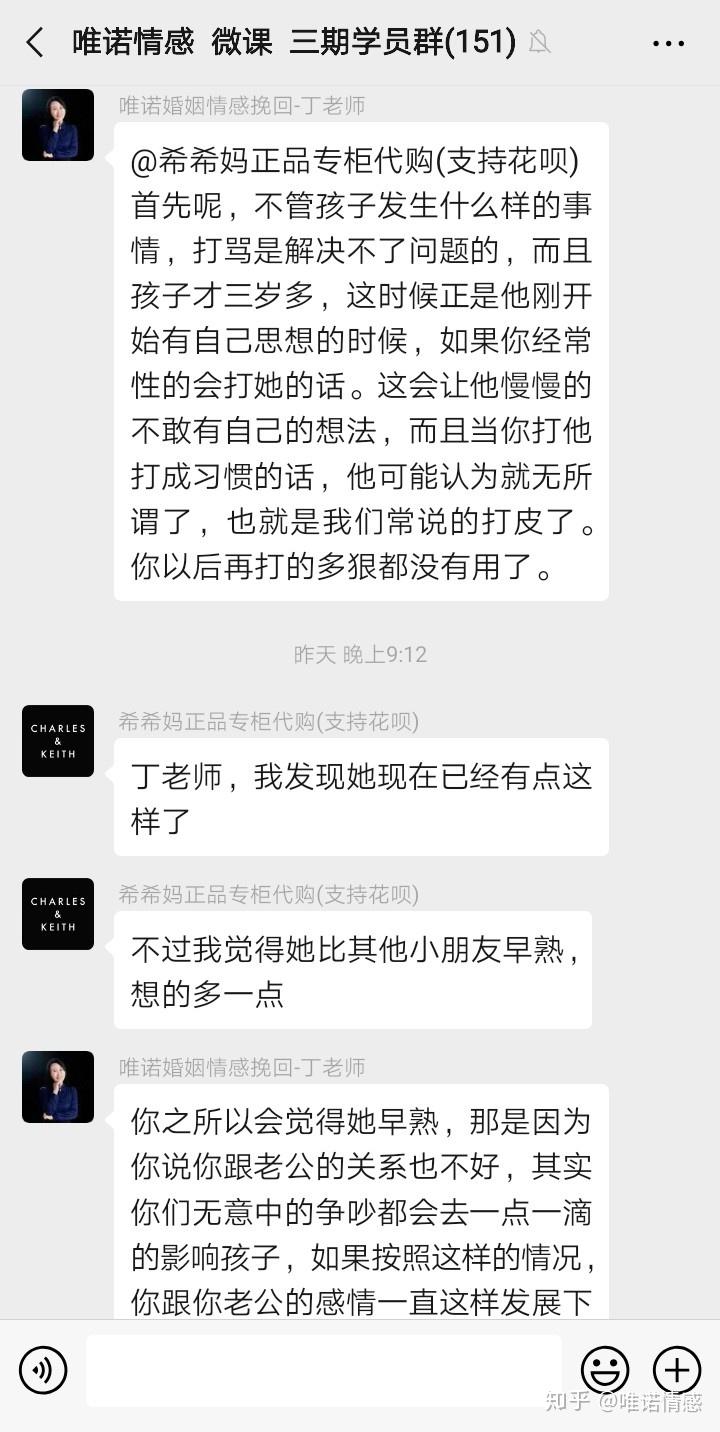720x1432 pixels.
Task: Open Charles & Keith avatar beside '丁老师，我发现' message
Action: pos(58,741)
